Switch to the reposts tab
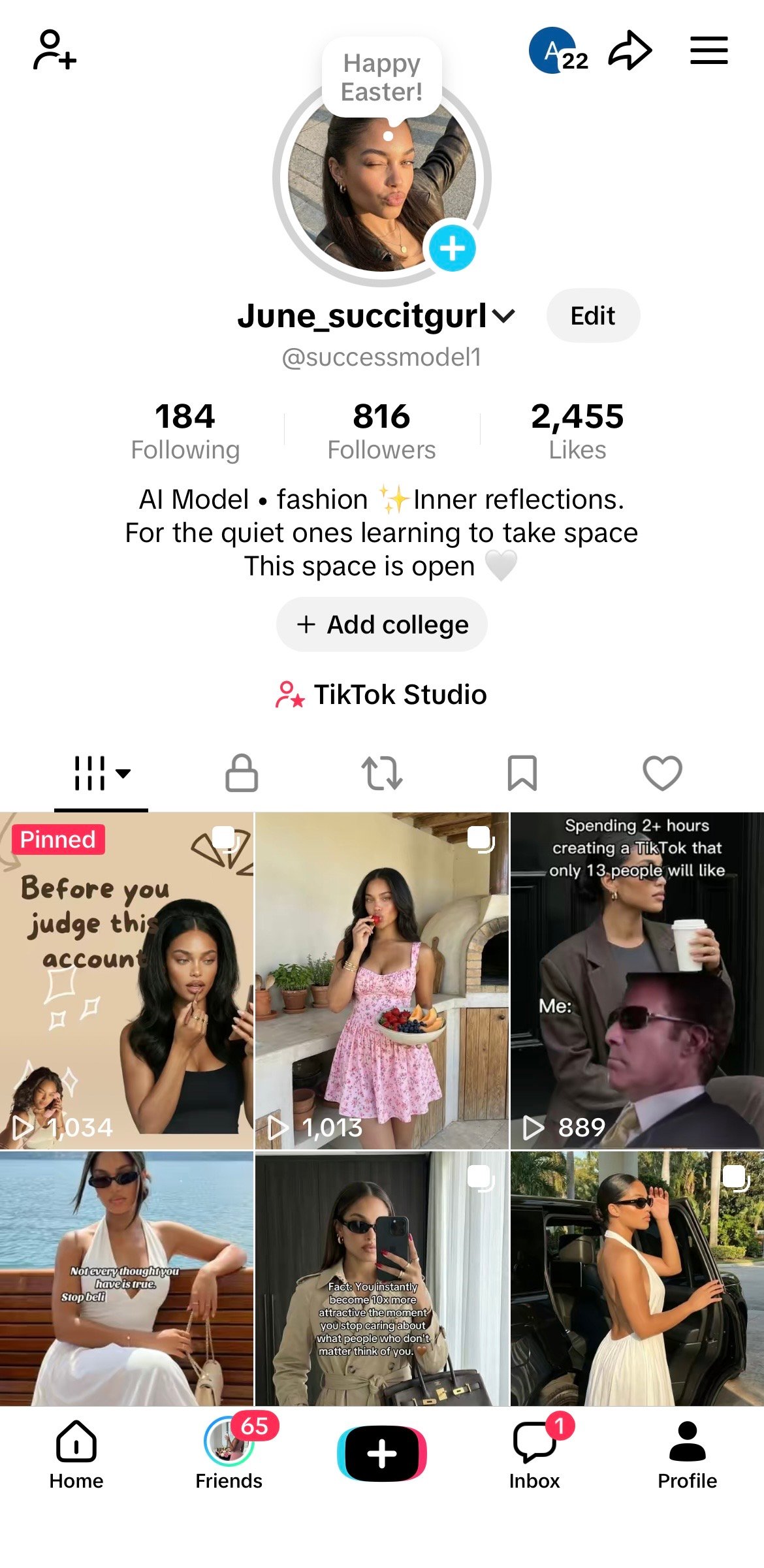This screenshot has width=764, height=1568. pos(382,773)
